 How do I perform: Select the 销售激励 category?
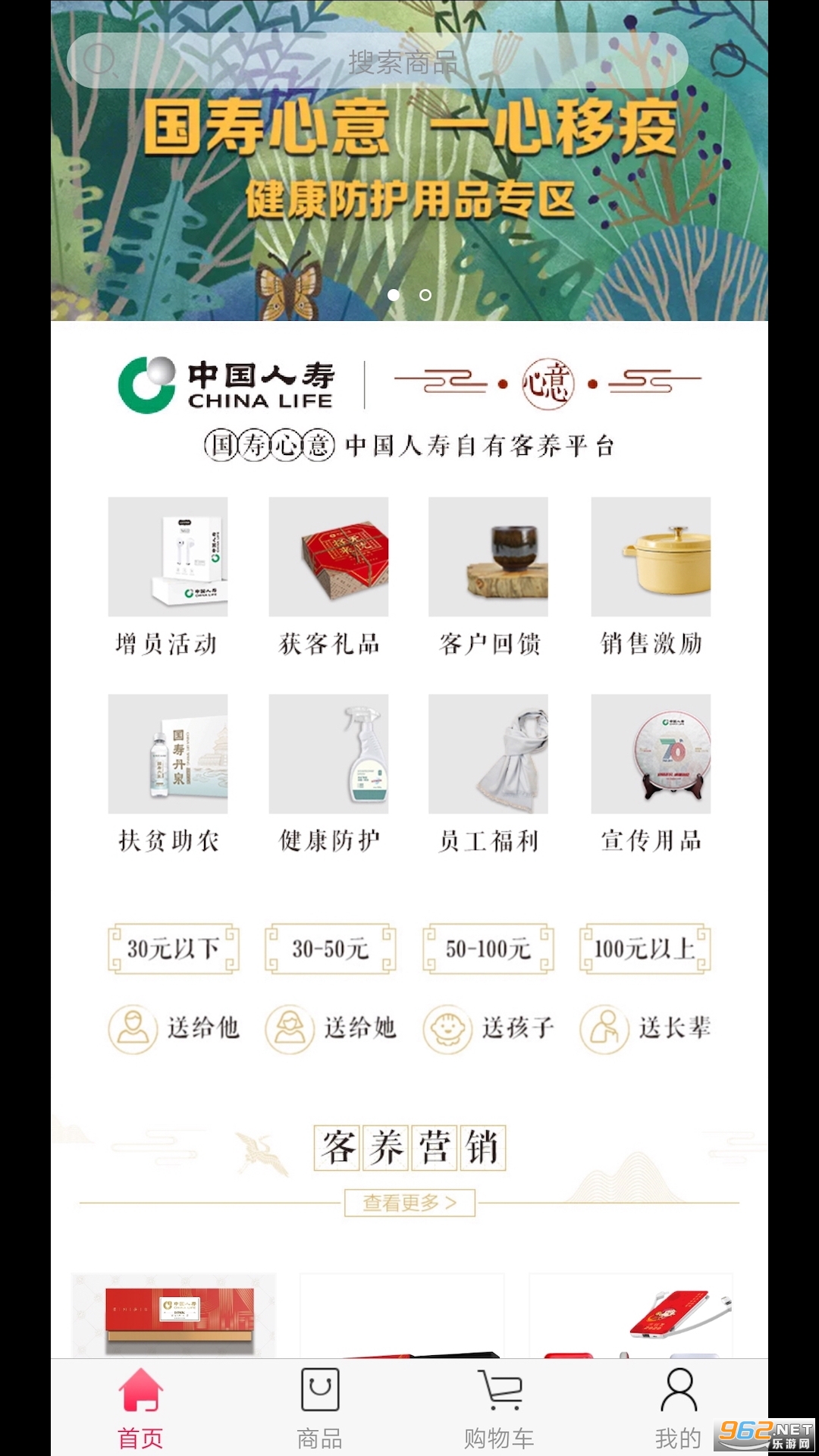coord(651,577)
